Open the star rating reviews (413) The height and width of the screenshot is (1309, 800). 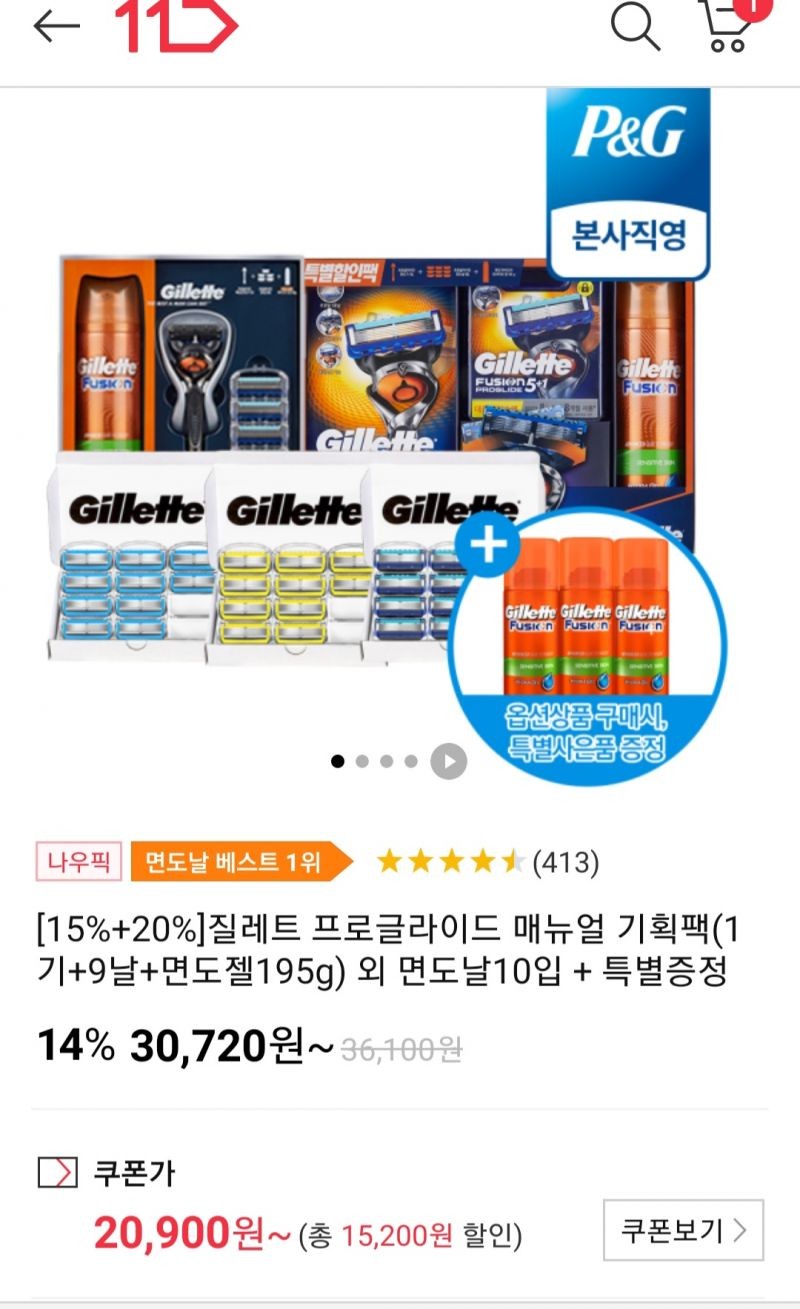tap(487, 861)
